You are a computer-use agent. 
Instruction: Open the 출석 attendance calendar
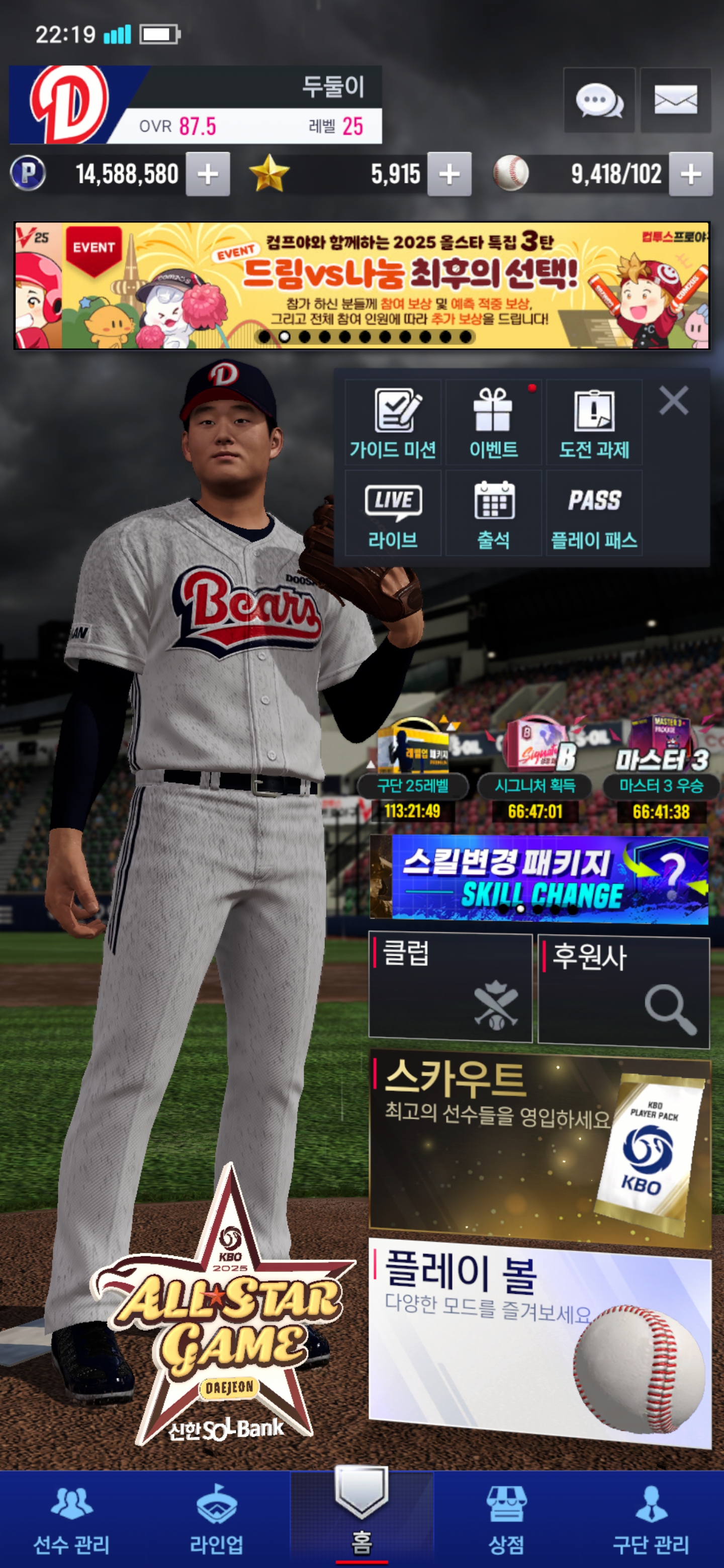tap(493, 514)
